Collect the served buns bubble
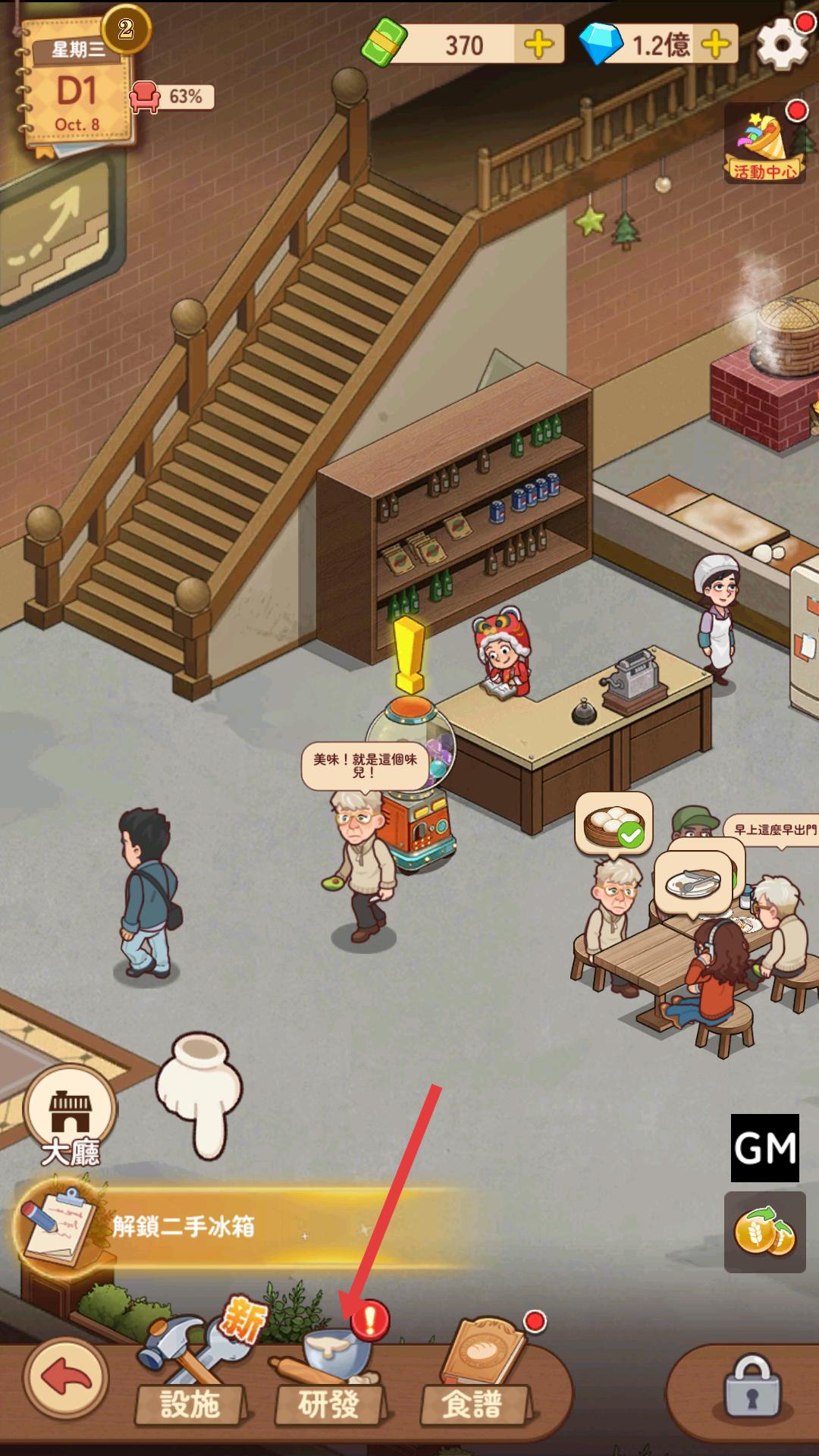 click(x=613, y=824)
